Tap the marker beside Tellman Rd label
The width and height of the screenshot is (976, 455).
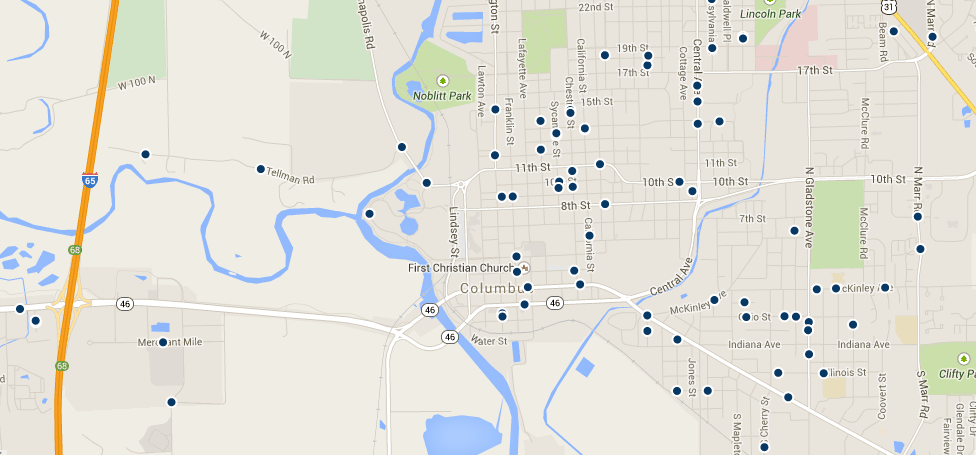coord(261,169)
